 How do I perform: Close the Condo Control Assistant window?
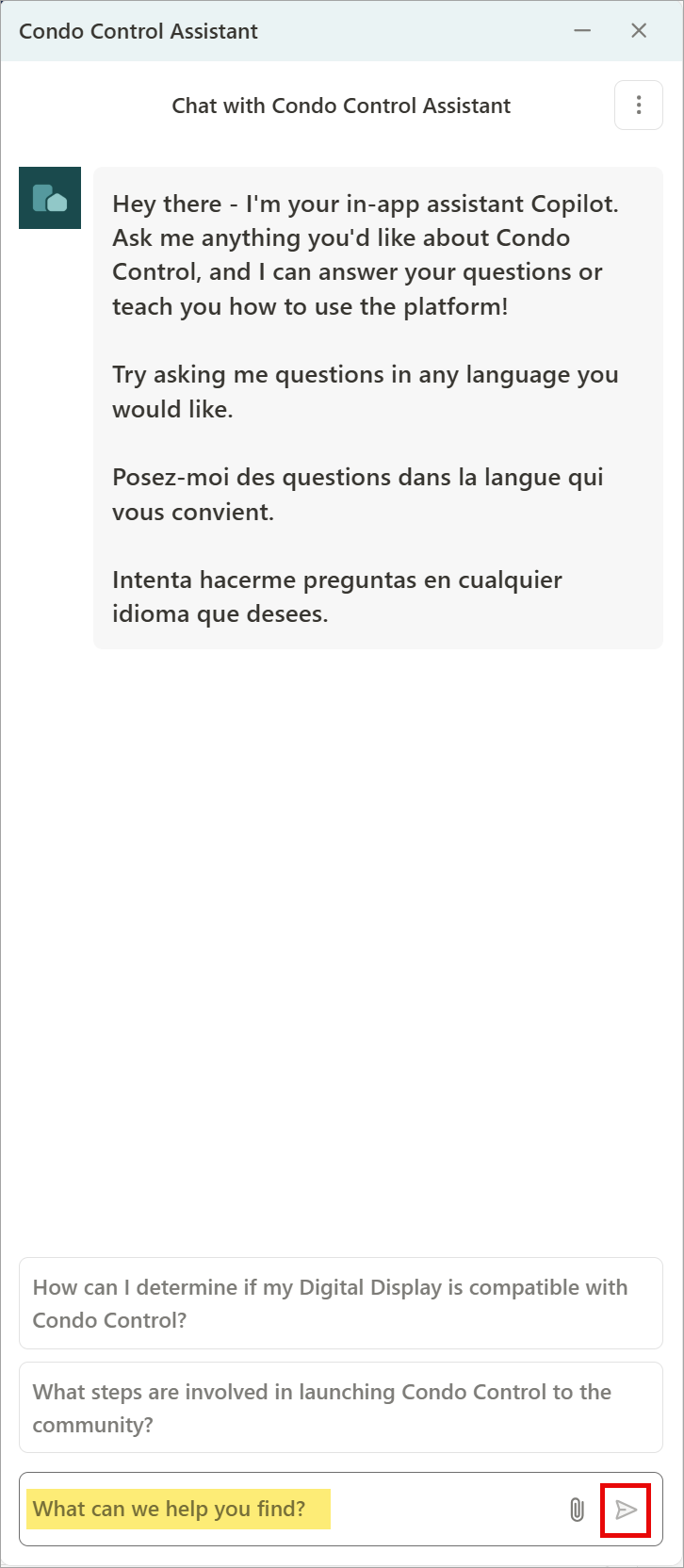tap(639, 31)
